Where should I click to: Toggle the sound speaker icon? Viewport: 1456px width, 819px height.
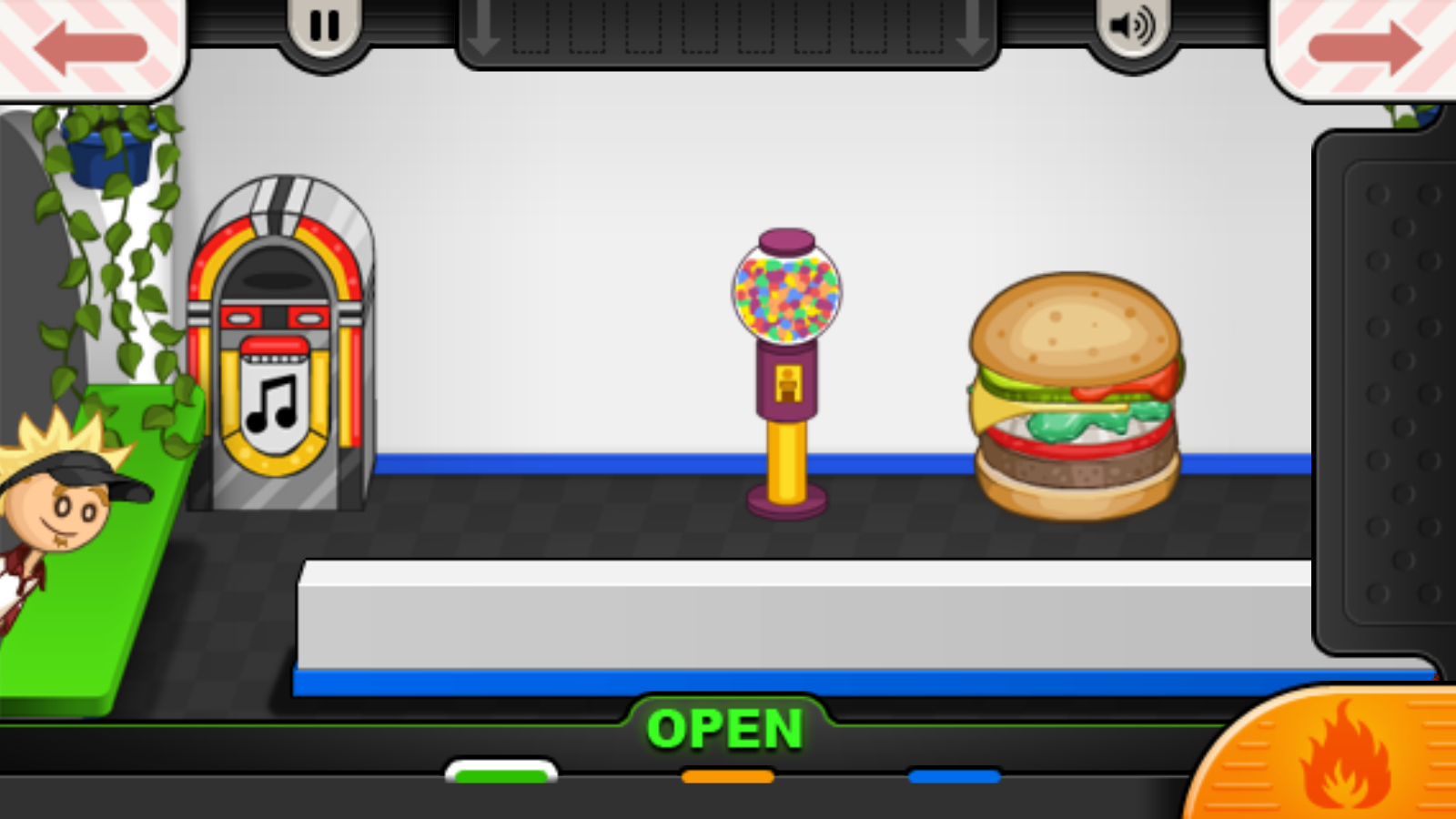pos(1131,27)
